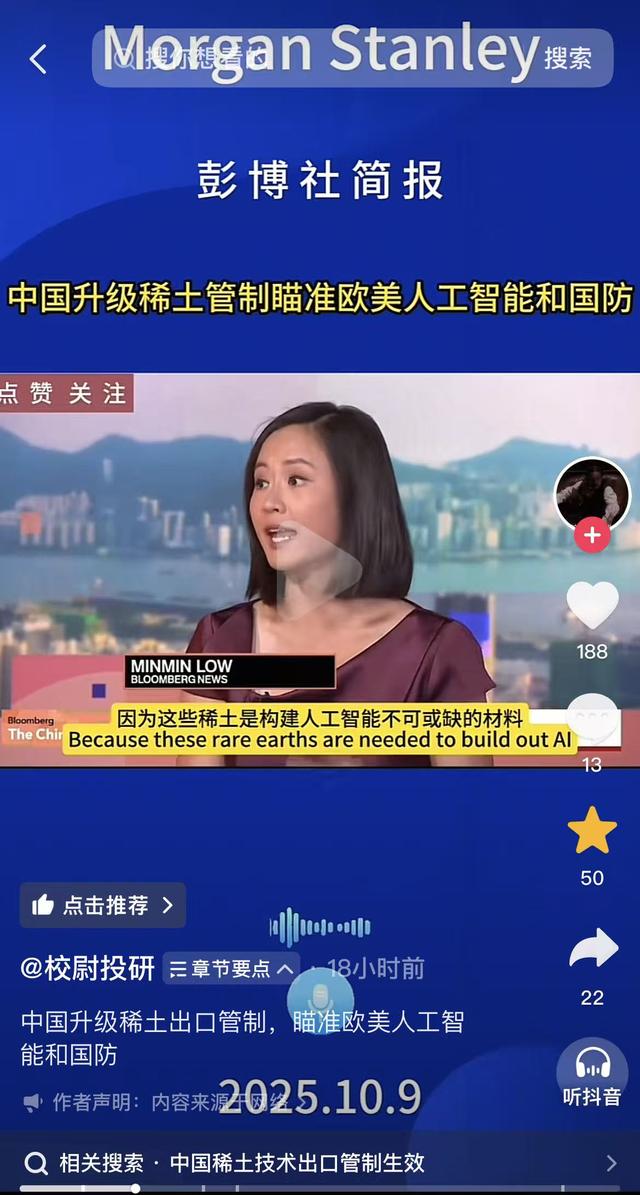
Task: Follow the creator with the red plus
Action: coord(592,535)
